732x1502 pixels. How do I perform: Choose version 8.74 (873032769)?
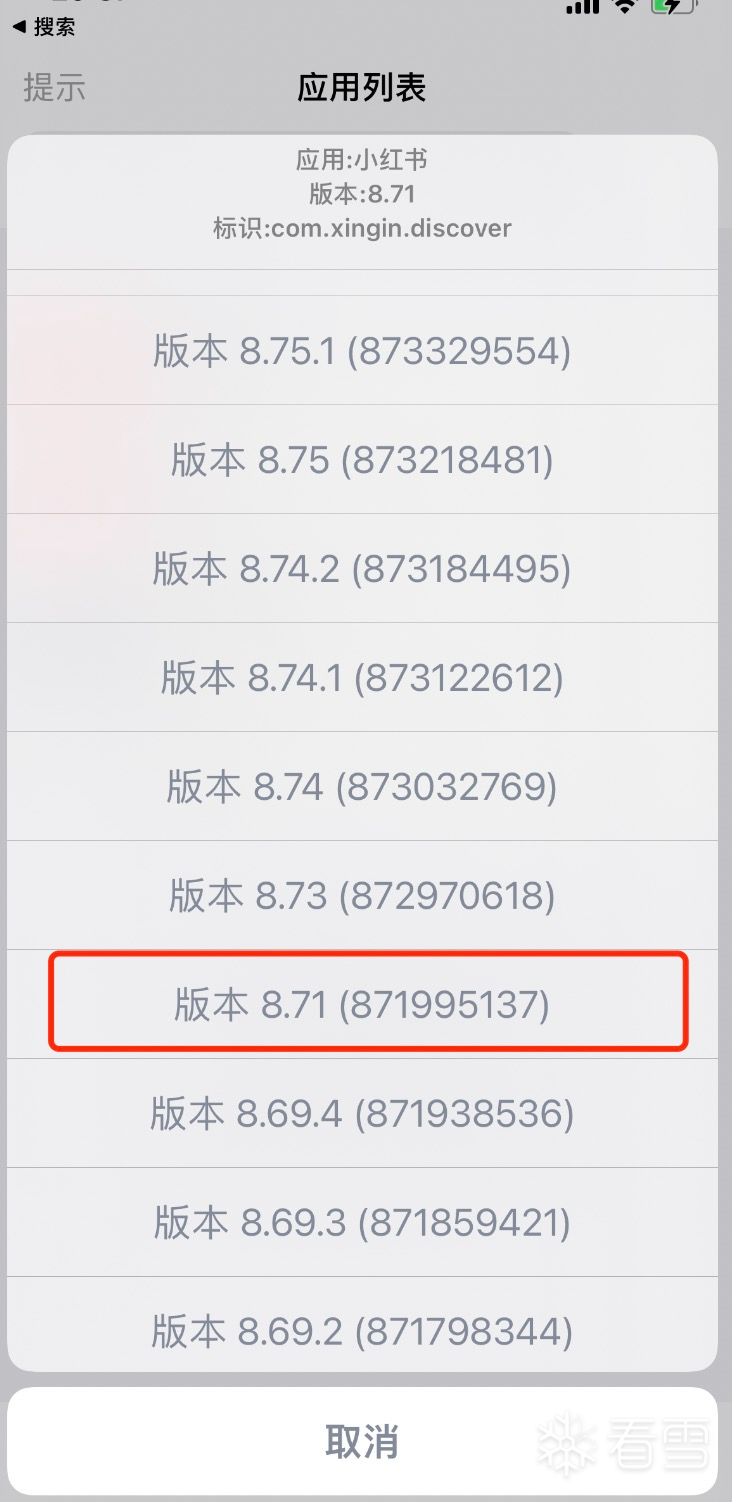[x=362, y=787]
